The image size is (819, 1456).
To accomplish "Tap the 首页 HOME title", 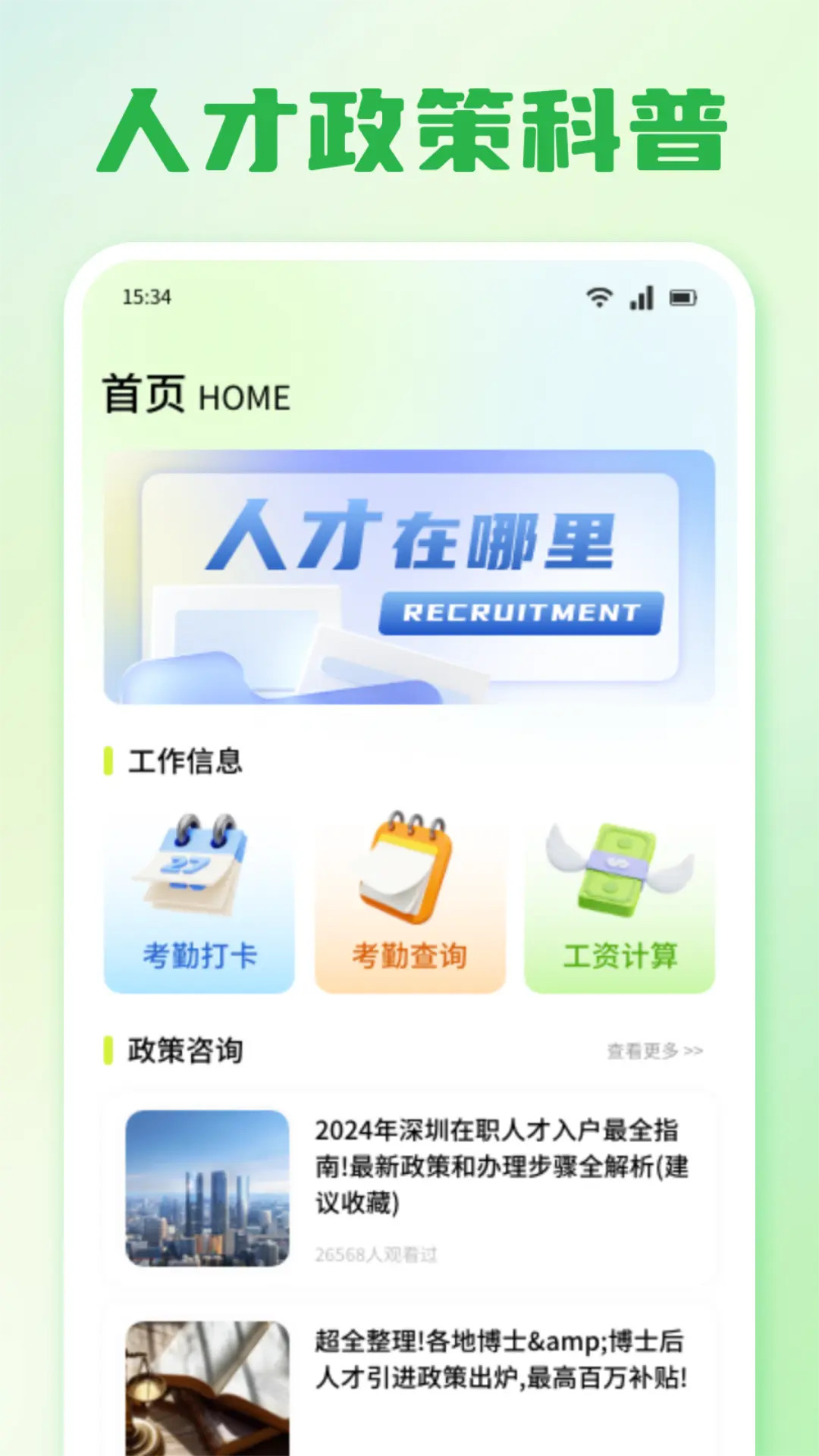I will (x=197, y=395).
